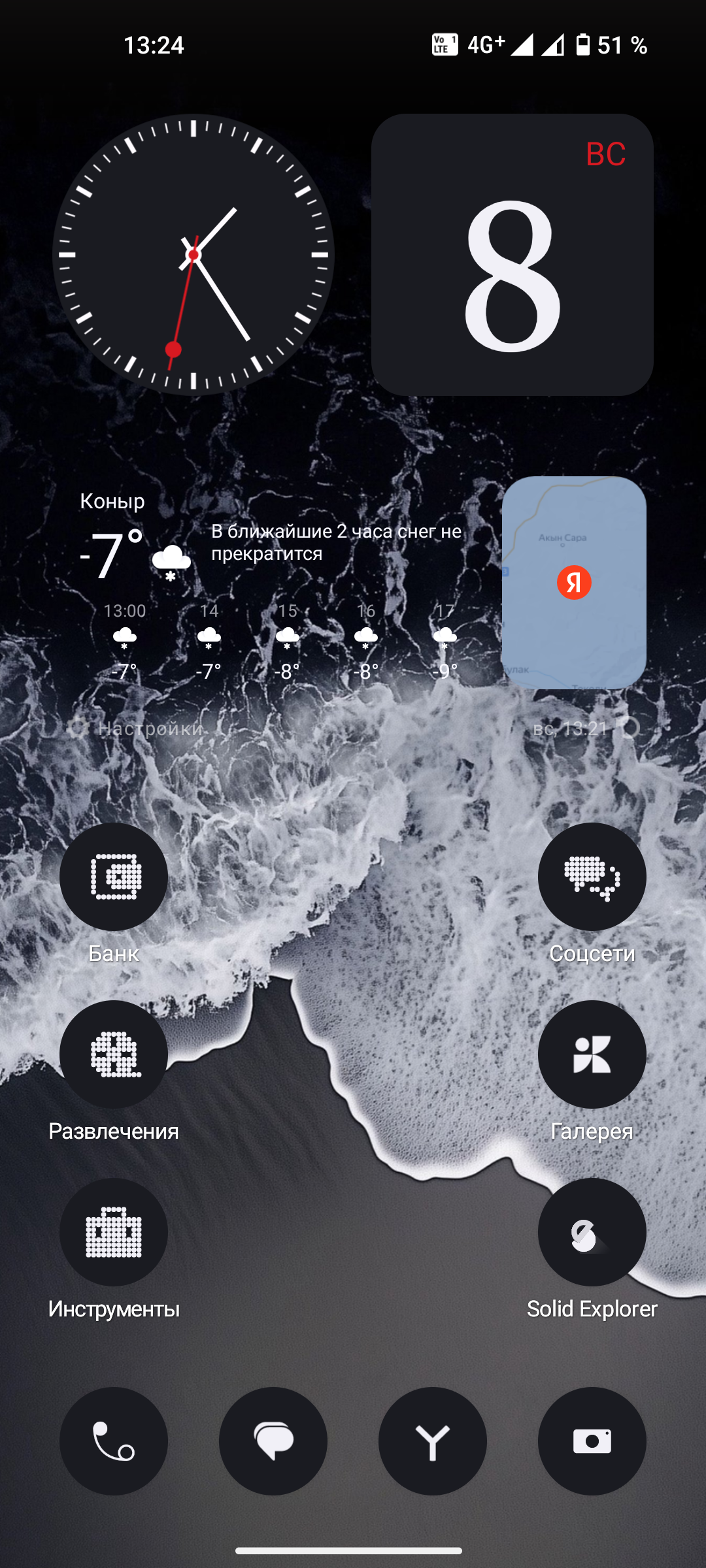Open the Развлечения folder
The image size is (706, 1568).
(x=114, y=1054)
